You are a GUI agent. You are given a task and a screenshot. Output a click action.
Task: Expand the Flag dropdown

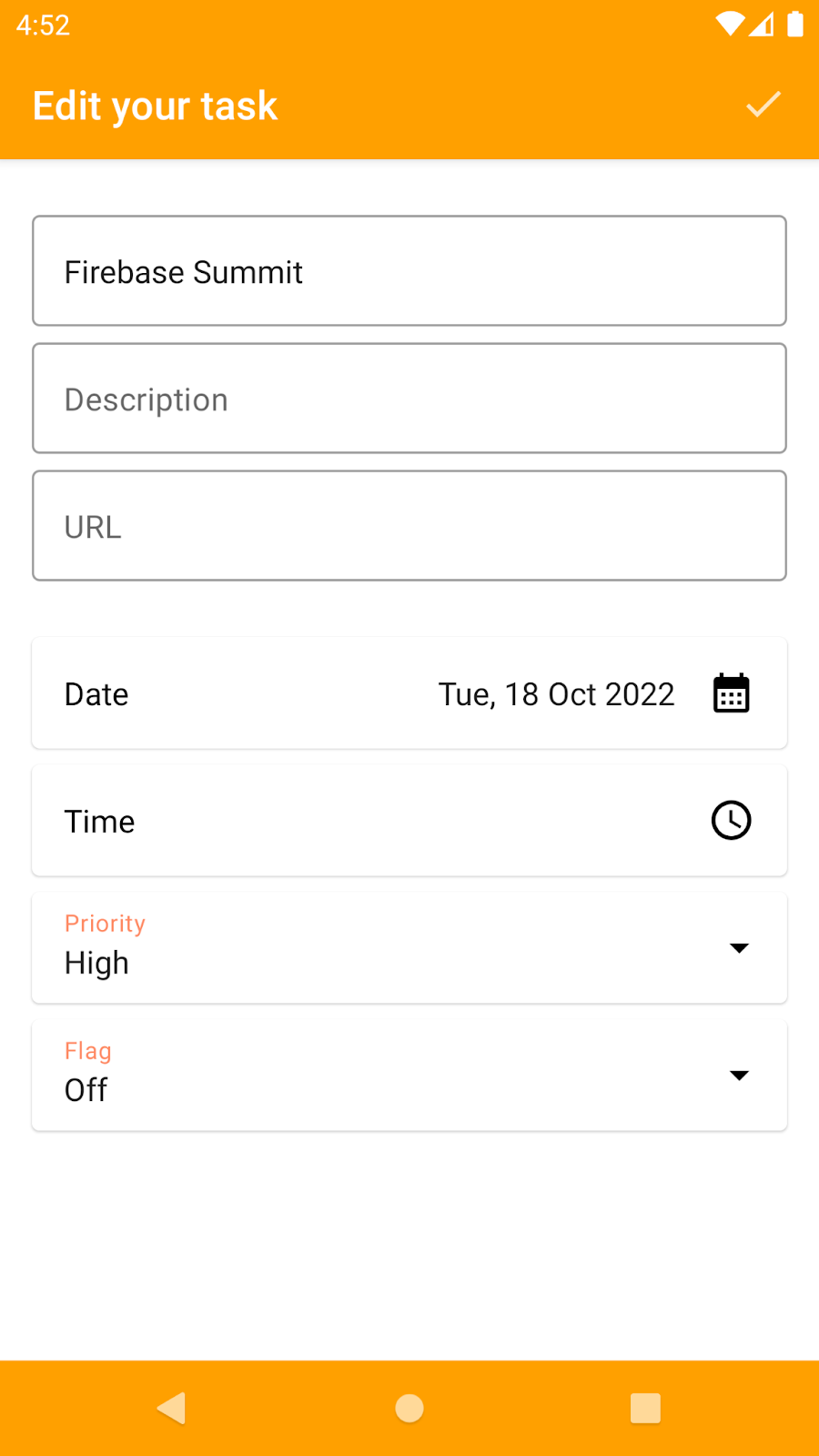click(409, 1075)
